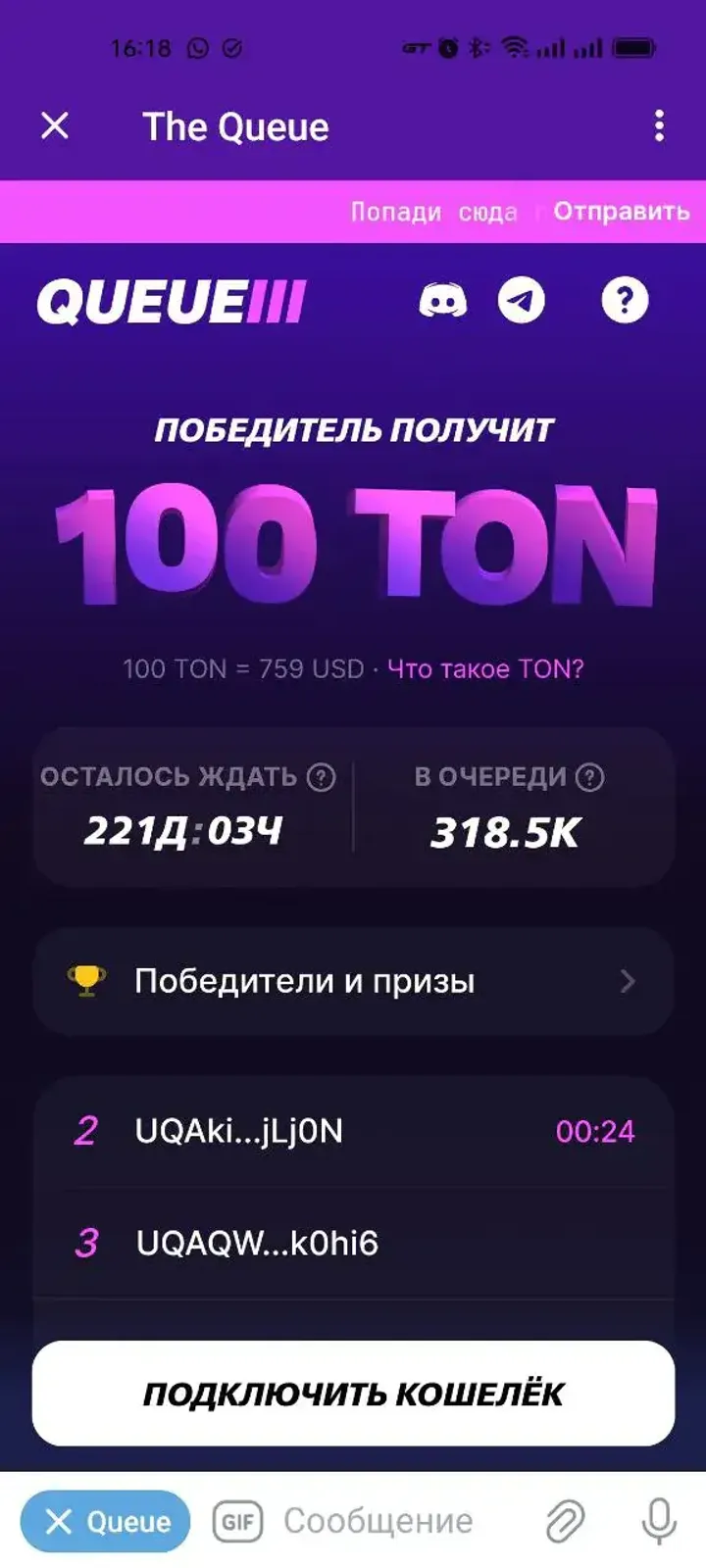706x1568 pixels.
Task: Close the Queue chat filter chip
Action: [x=61, y=1521]
